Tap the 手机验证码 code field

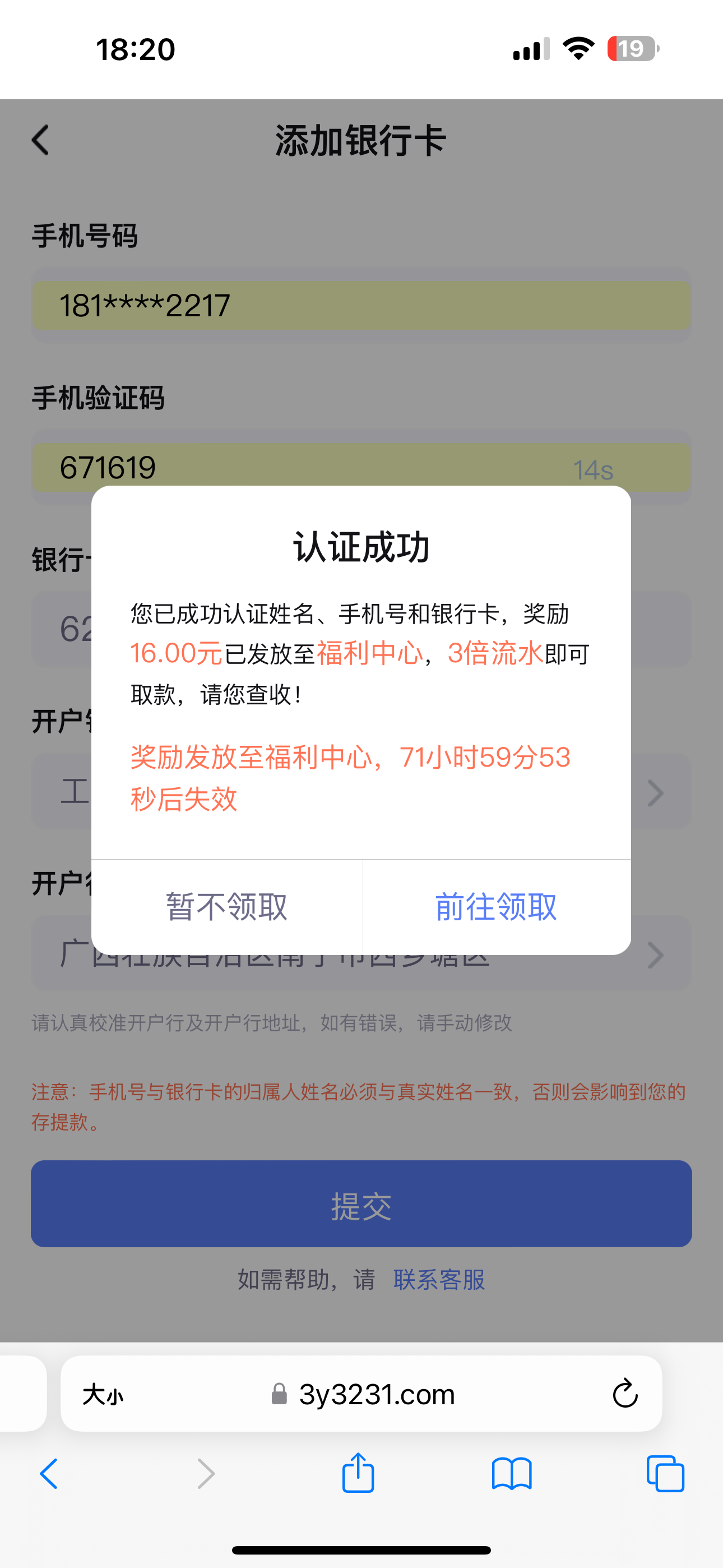pyautogui.click(x=361, y=466)
